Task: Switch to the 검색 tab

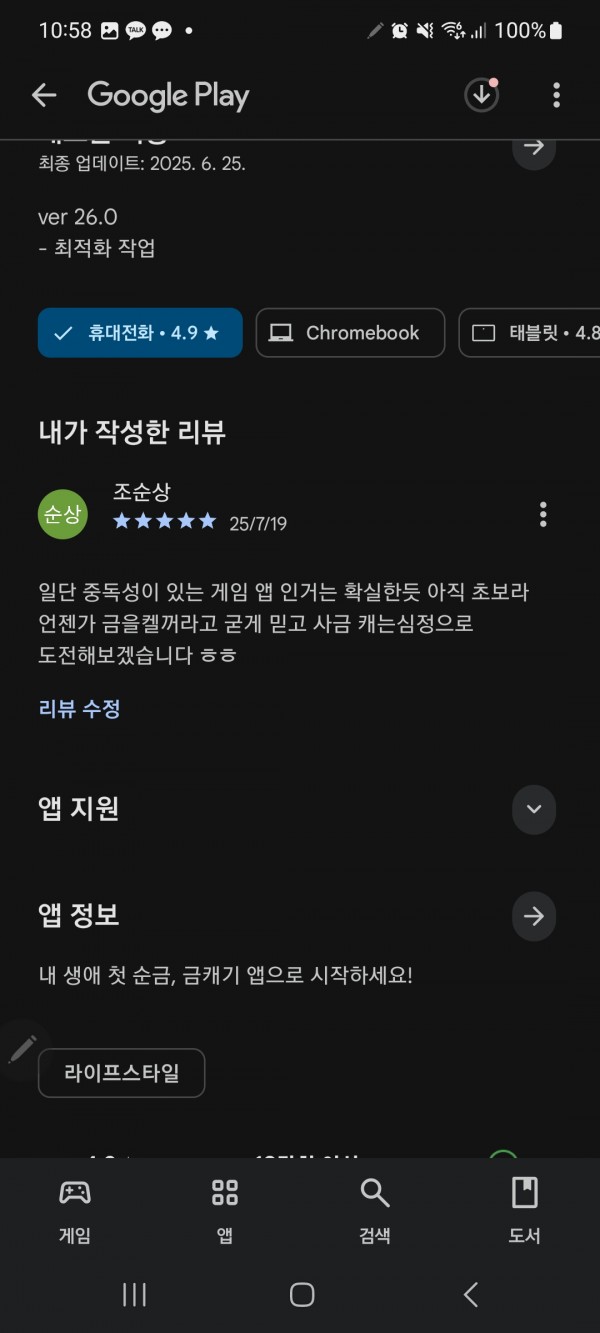Action: pyautogui.click(x=375, y=1210)
